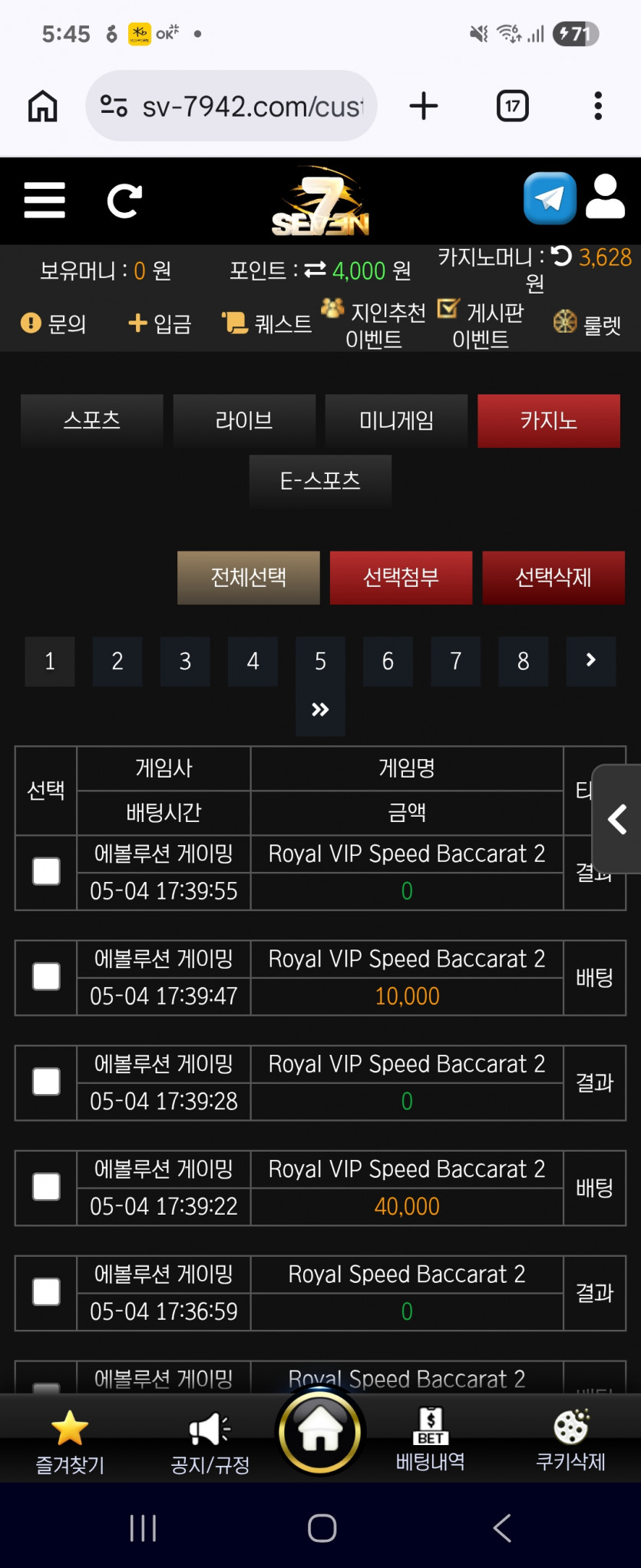The image size is (641, 1568).
Task: Tap the 선택삭제 button
Action: tap(553, 578)
